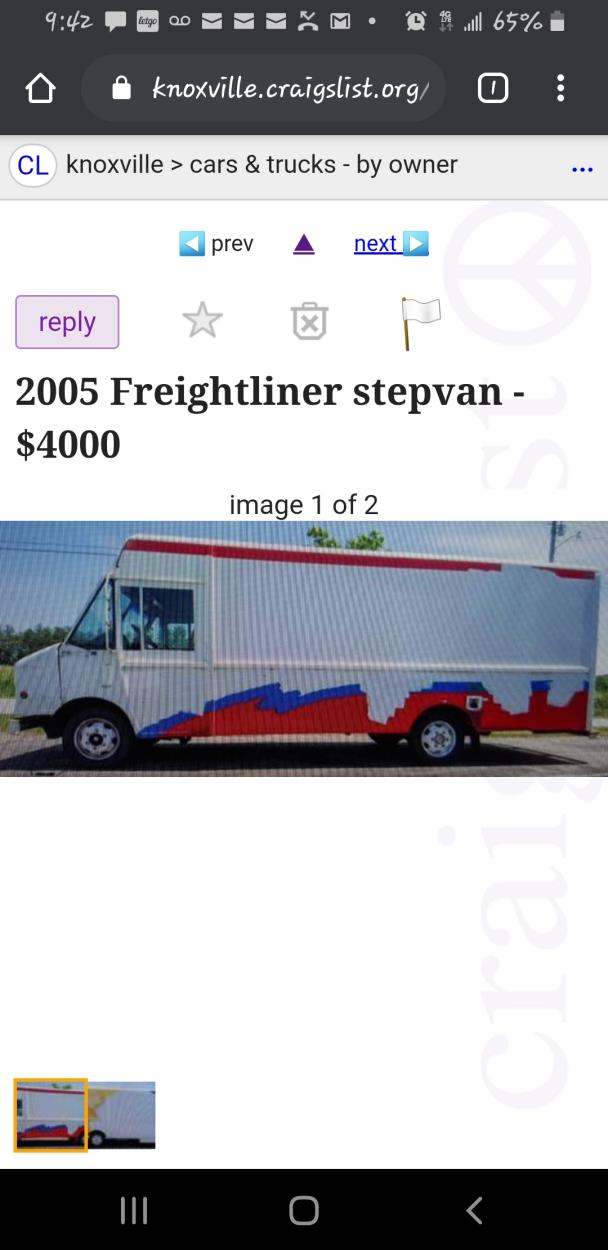Open recent apps from the navigation bar
608x1250 pixels.
click(x=134, y=1211)
